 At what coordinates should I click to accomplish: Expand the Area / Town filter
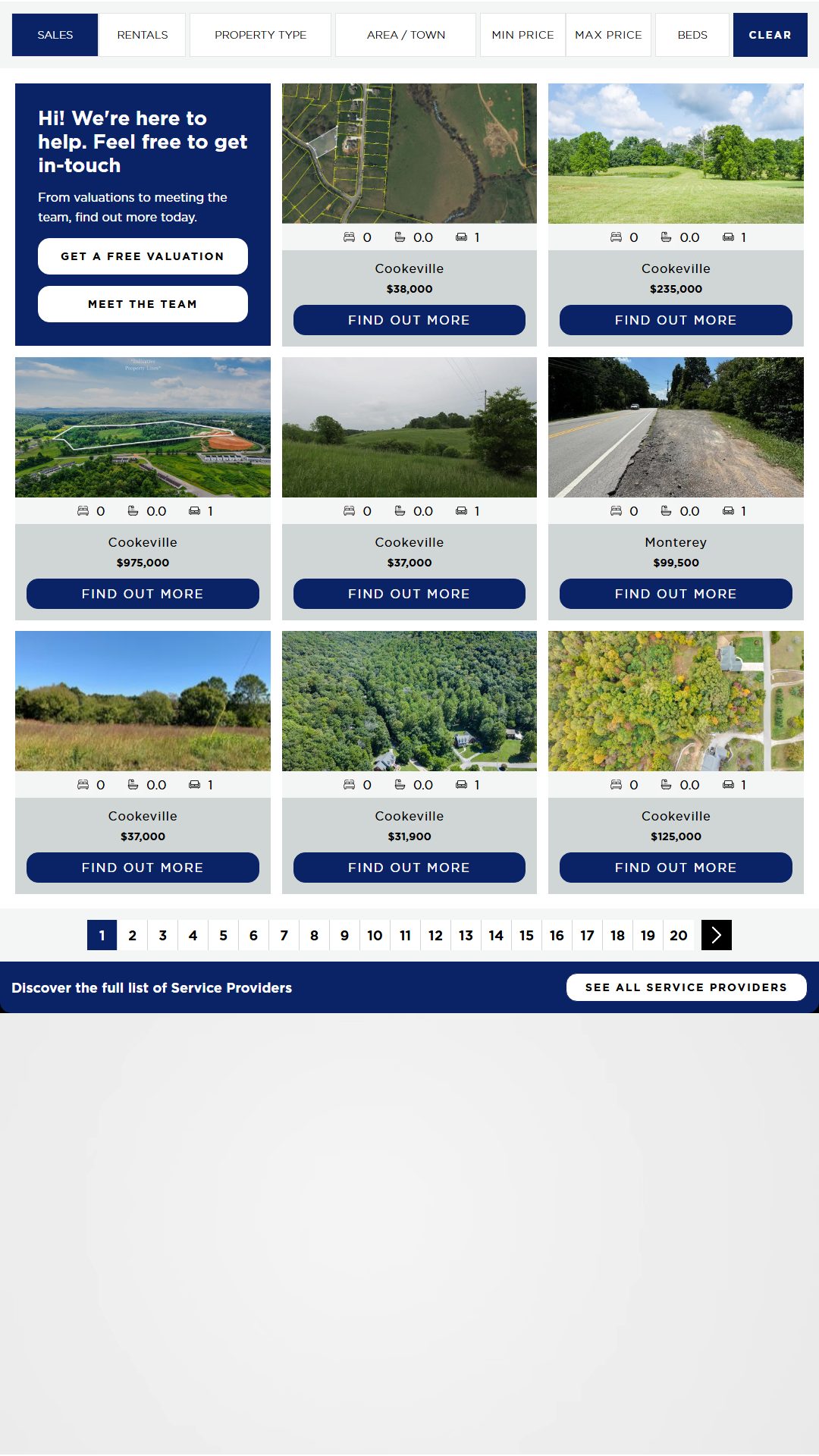tap(406, 35)
